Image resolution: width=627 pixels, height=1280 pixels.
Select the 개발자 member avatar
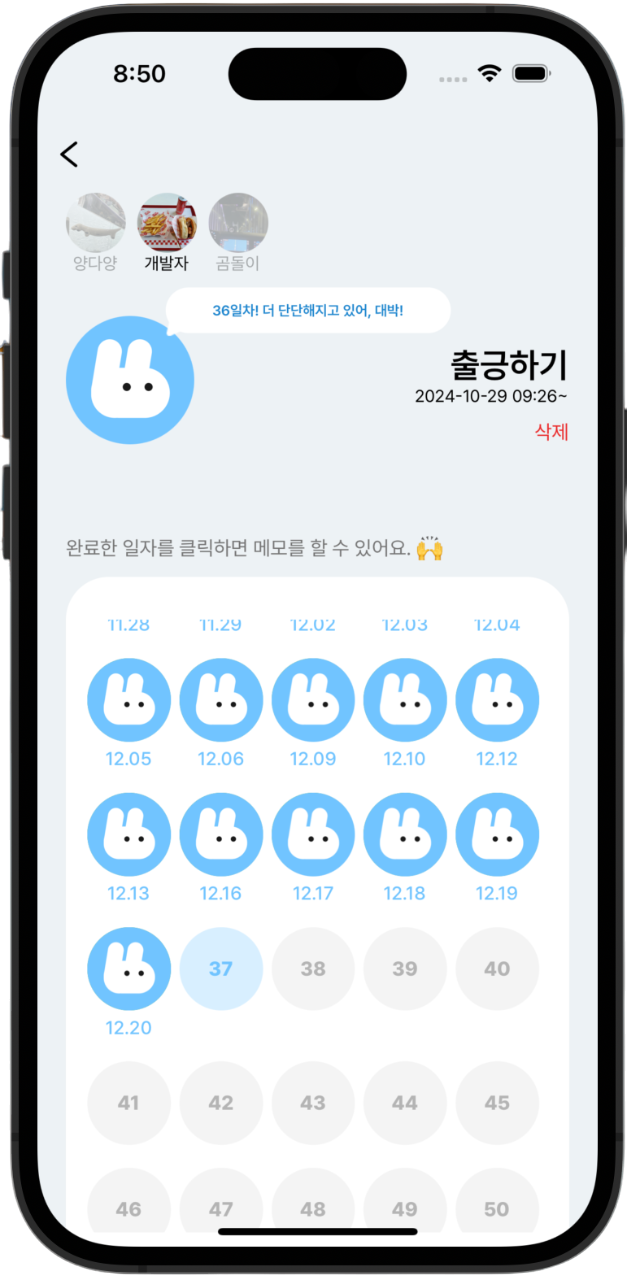point(167,222)
